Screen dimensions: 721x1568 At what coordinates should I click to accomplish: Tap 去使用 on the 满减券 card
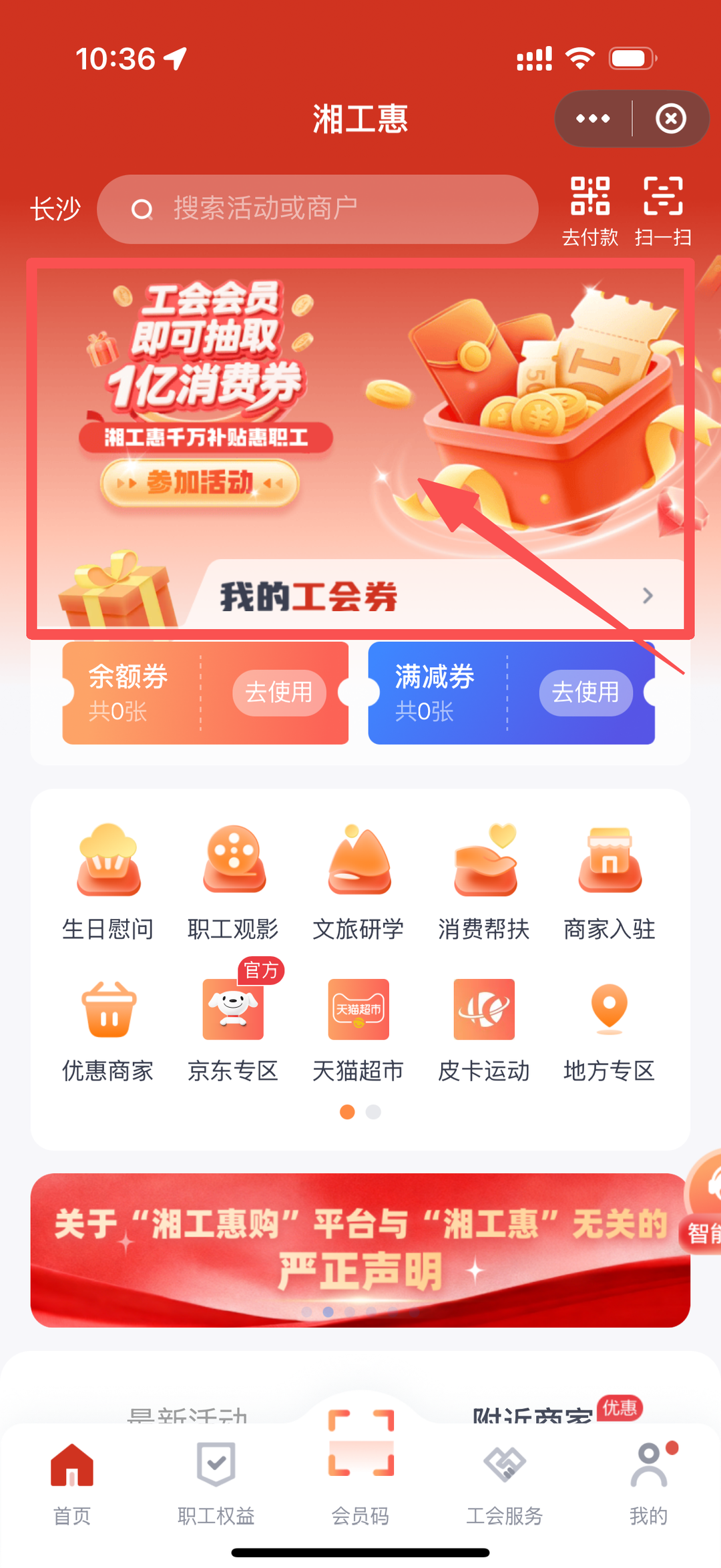pyautogui.click(x=585, y=693)
